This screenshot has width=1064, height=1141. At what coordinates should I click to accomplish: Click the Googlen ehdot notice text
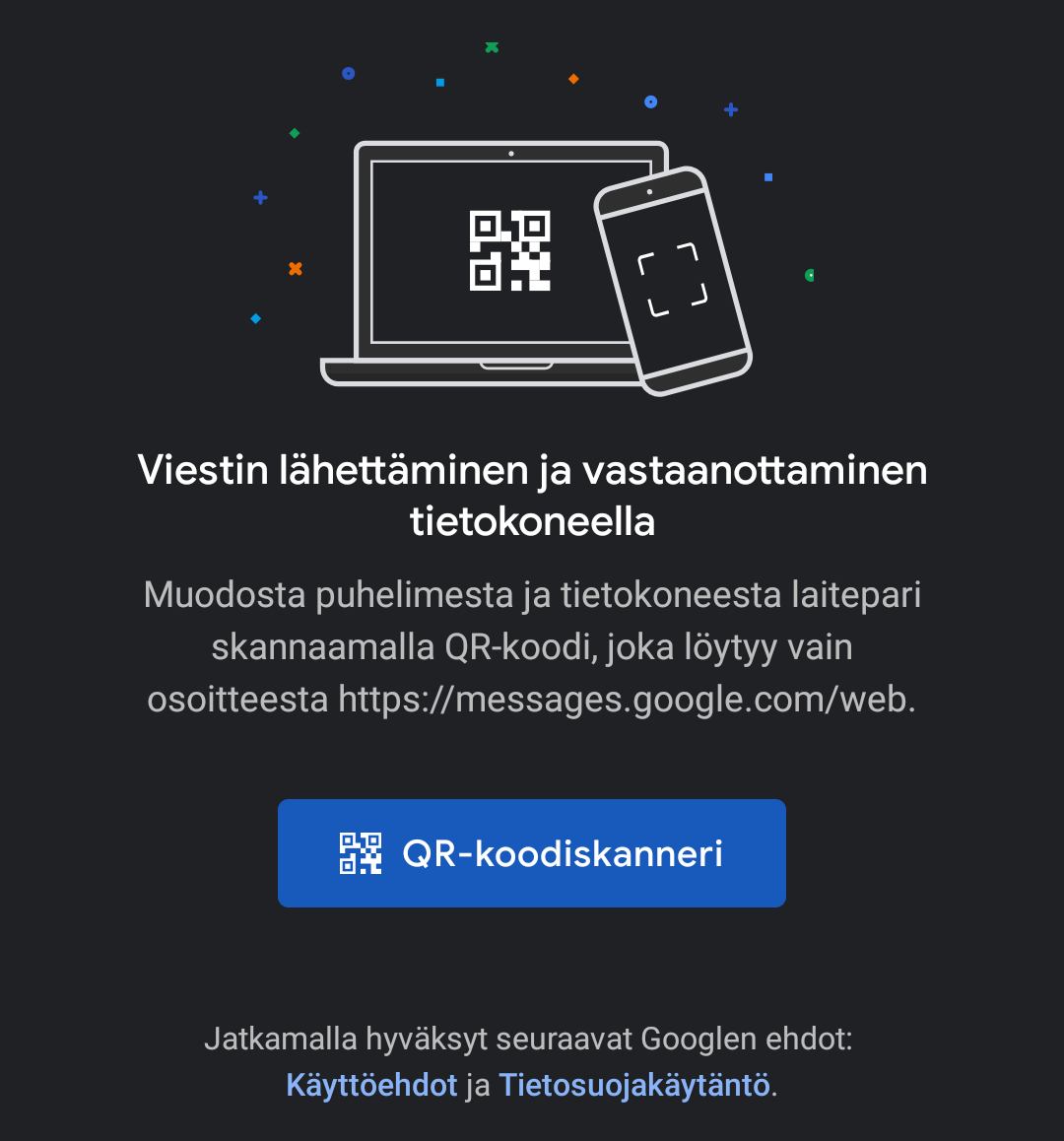point(532,1039)
